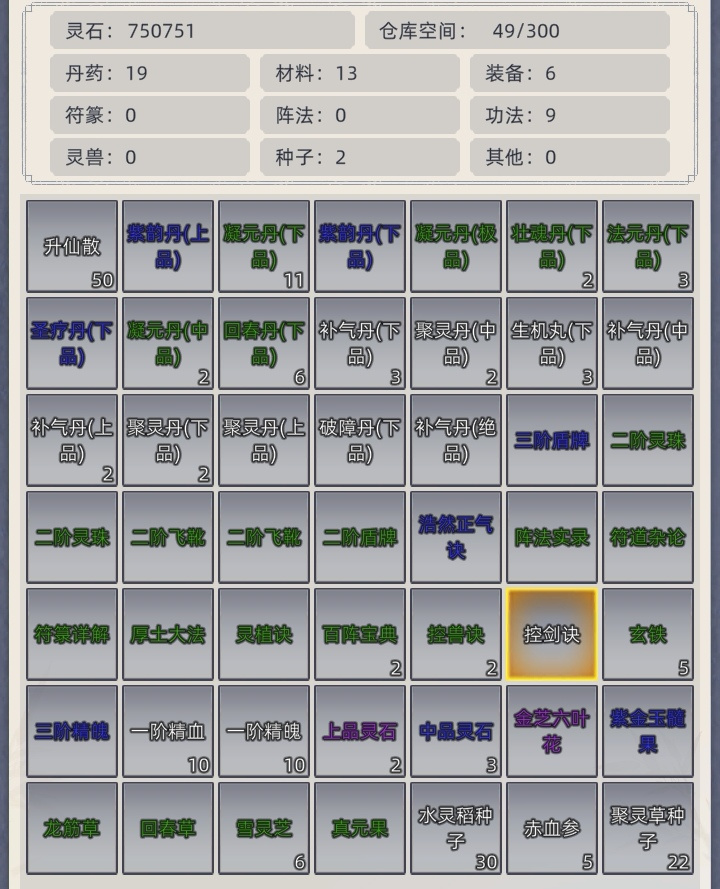Select 圣疗丹(下品) in the grid
720x889 pixels.
(72, 343)
